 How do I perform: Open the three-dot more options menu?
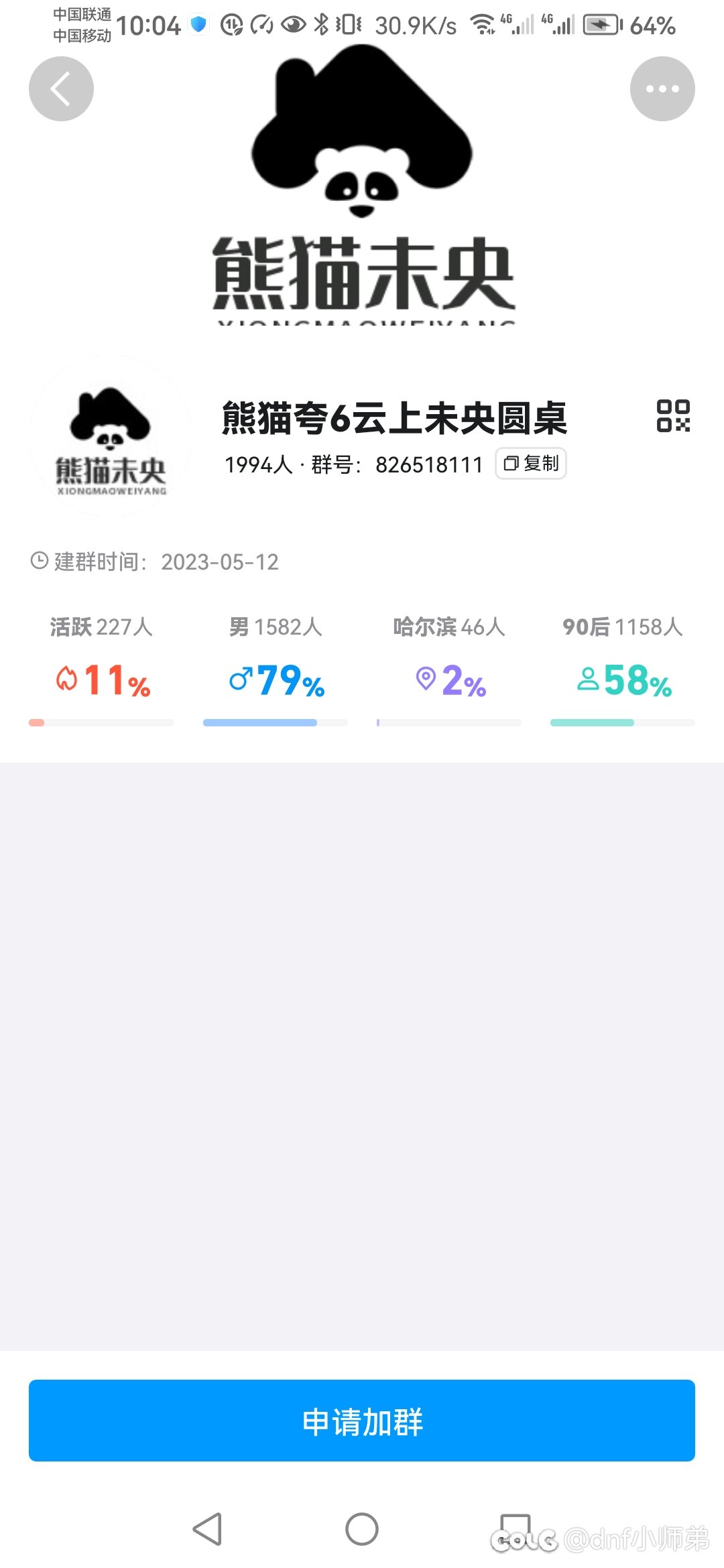pos(662,89)
